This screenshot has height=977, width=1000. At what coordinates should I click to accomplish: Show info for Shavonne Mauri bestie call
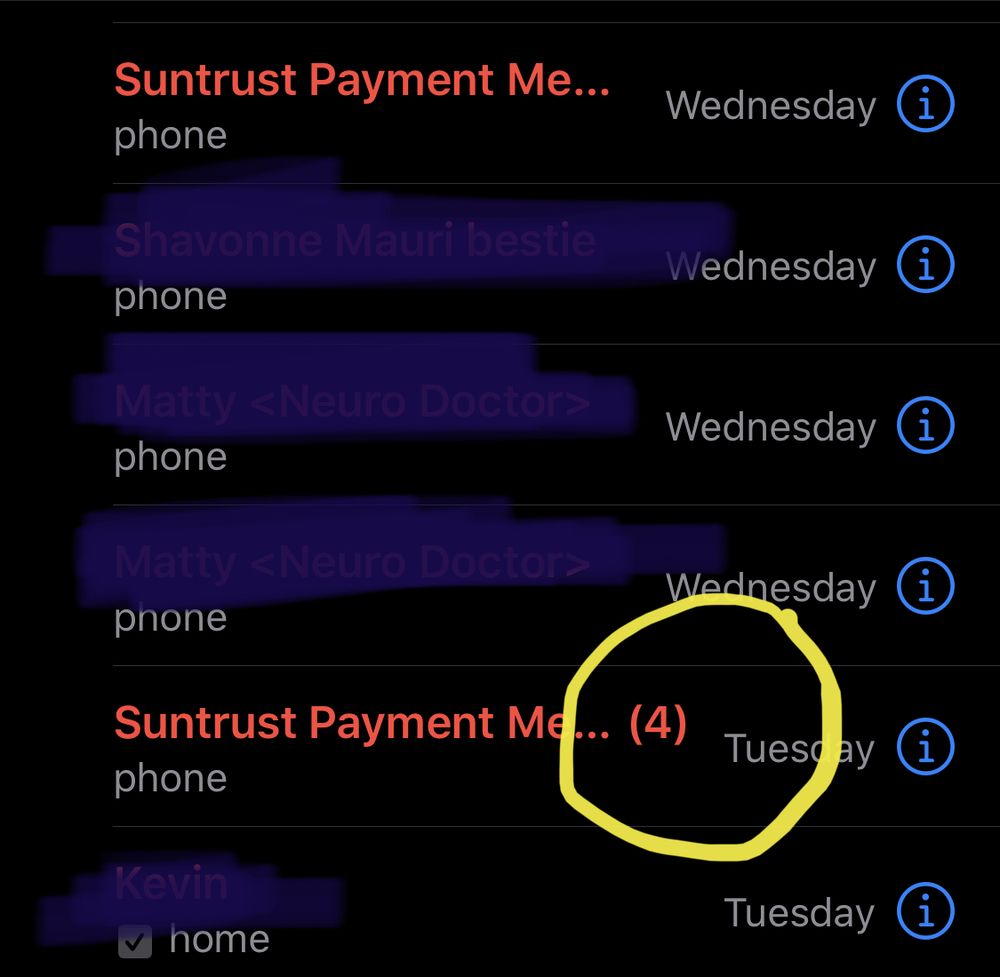click(925, 266)
